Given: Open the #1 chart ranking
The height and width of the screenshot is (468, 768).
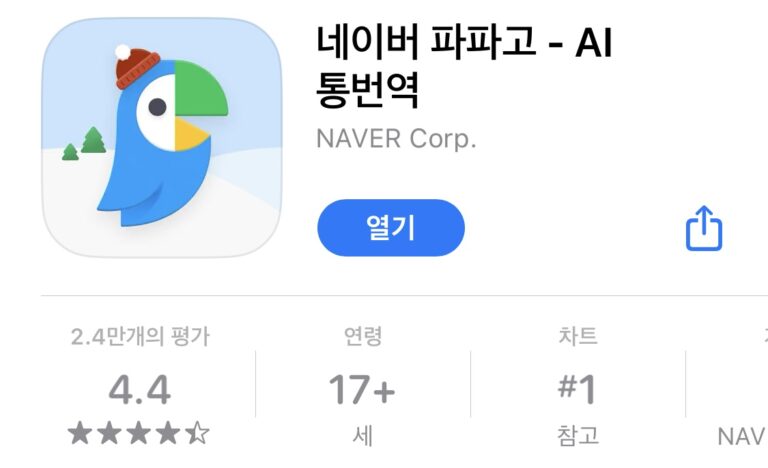Looking at the screenshot, I should click(x=577, y=389).
